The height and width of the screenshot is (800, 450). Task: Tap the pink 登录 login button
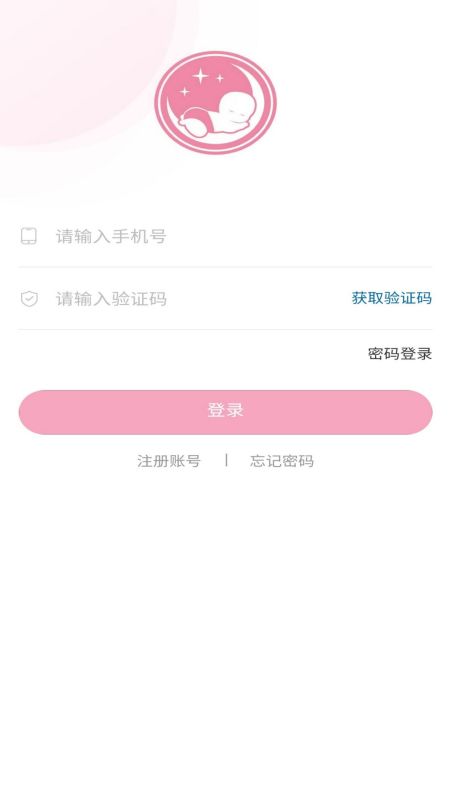[x=226, y=412]
